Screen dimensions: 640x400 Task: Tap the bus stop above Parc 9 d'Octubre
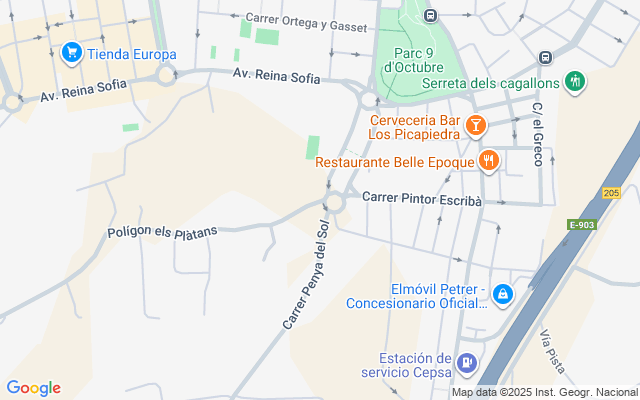point(430,15)
